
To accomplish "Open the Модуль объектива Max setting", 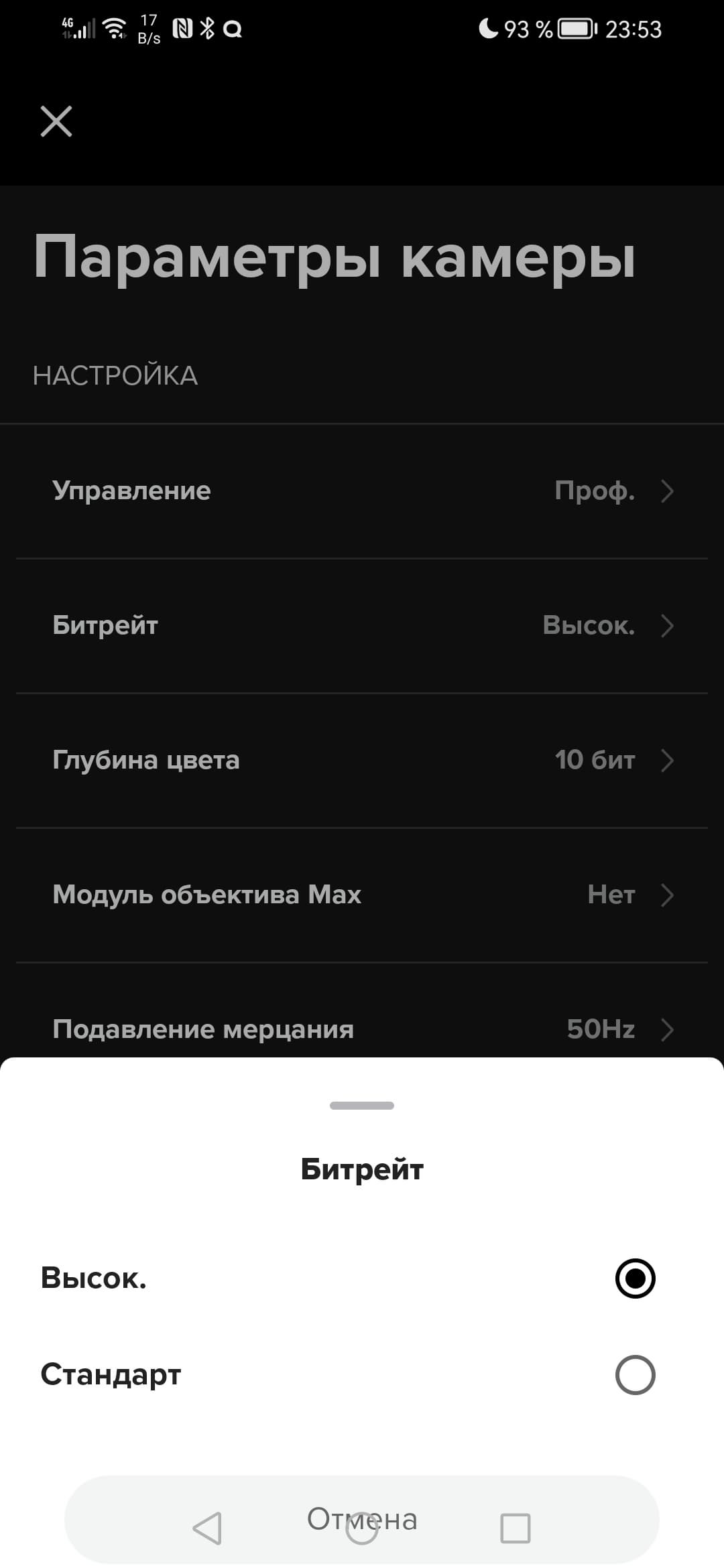I will (362, 895).
